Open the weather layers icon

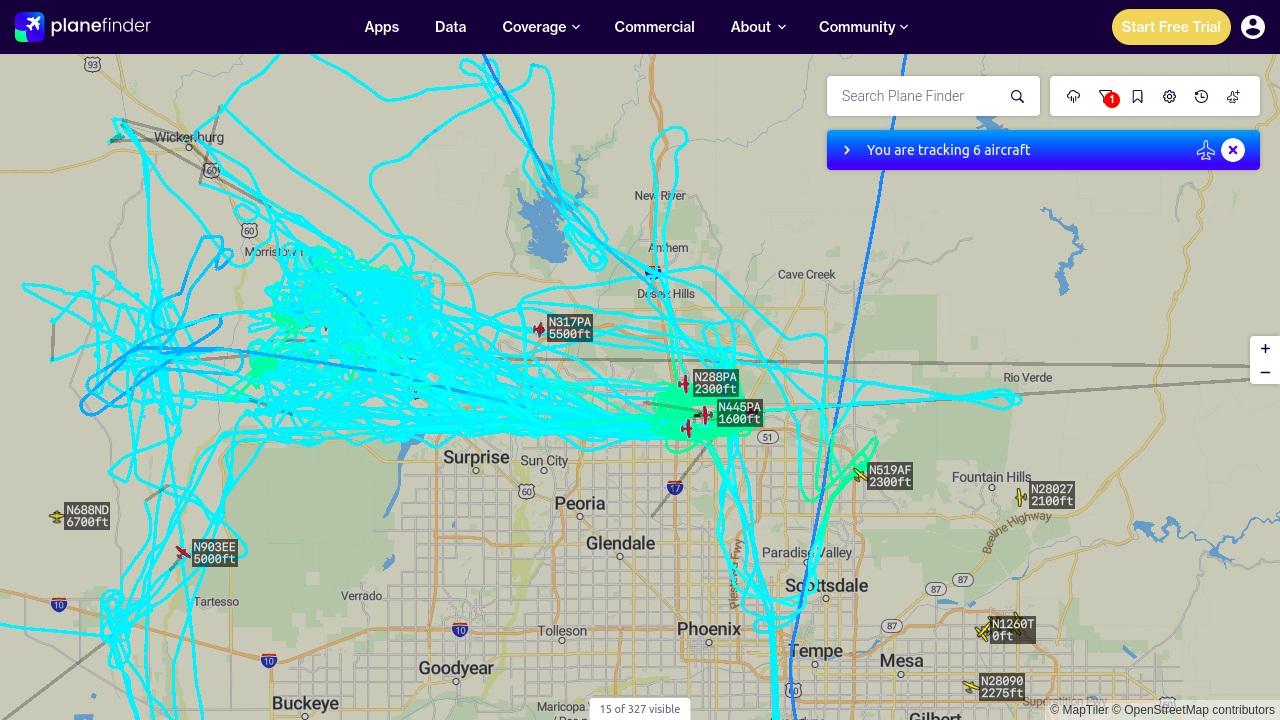(x=1074, y=96)
